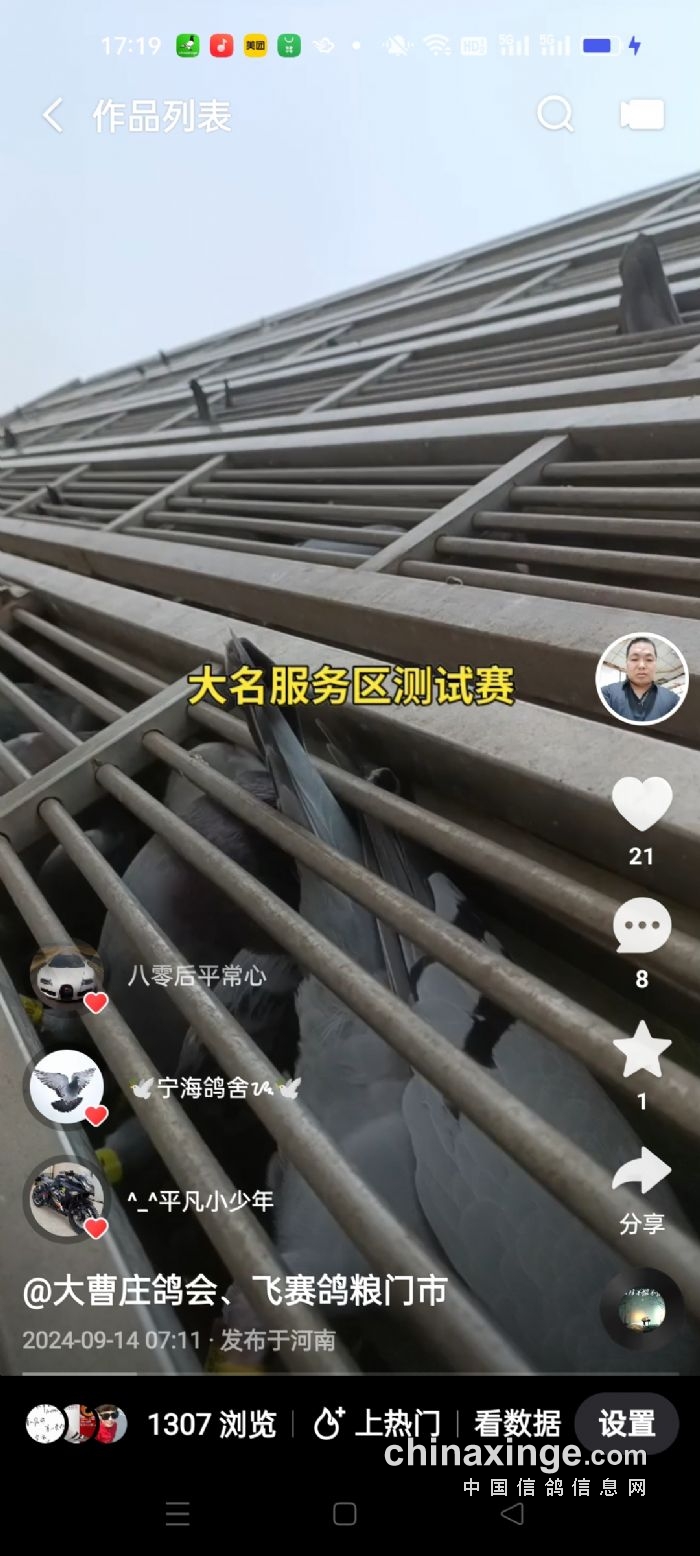The width and height of the screenshot is (700, 1556).
Task: Like this video with the heart icon
Action: (641, 804)
